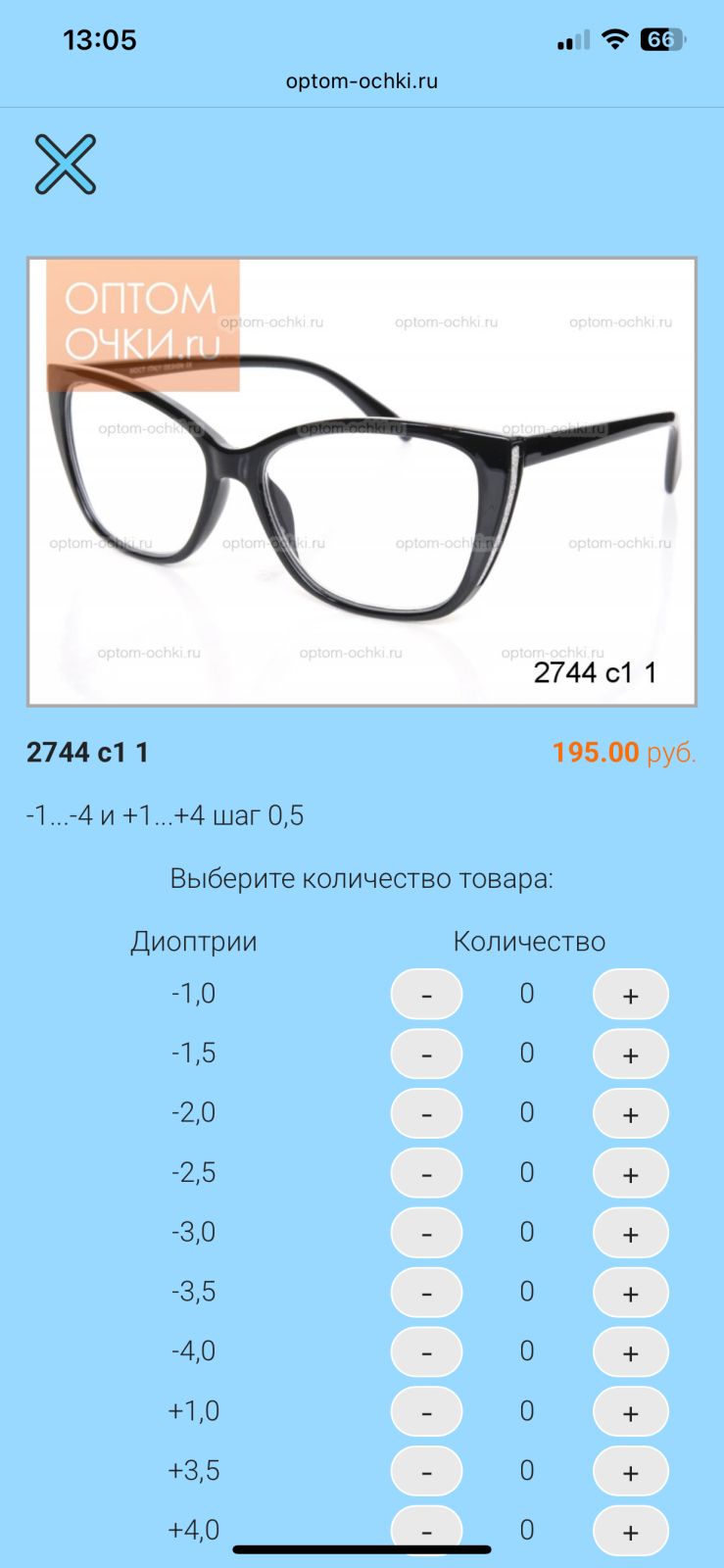
Task: Add one pair of -1,5 diopters
Action: (x=630, y=1054)
